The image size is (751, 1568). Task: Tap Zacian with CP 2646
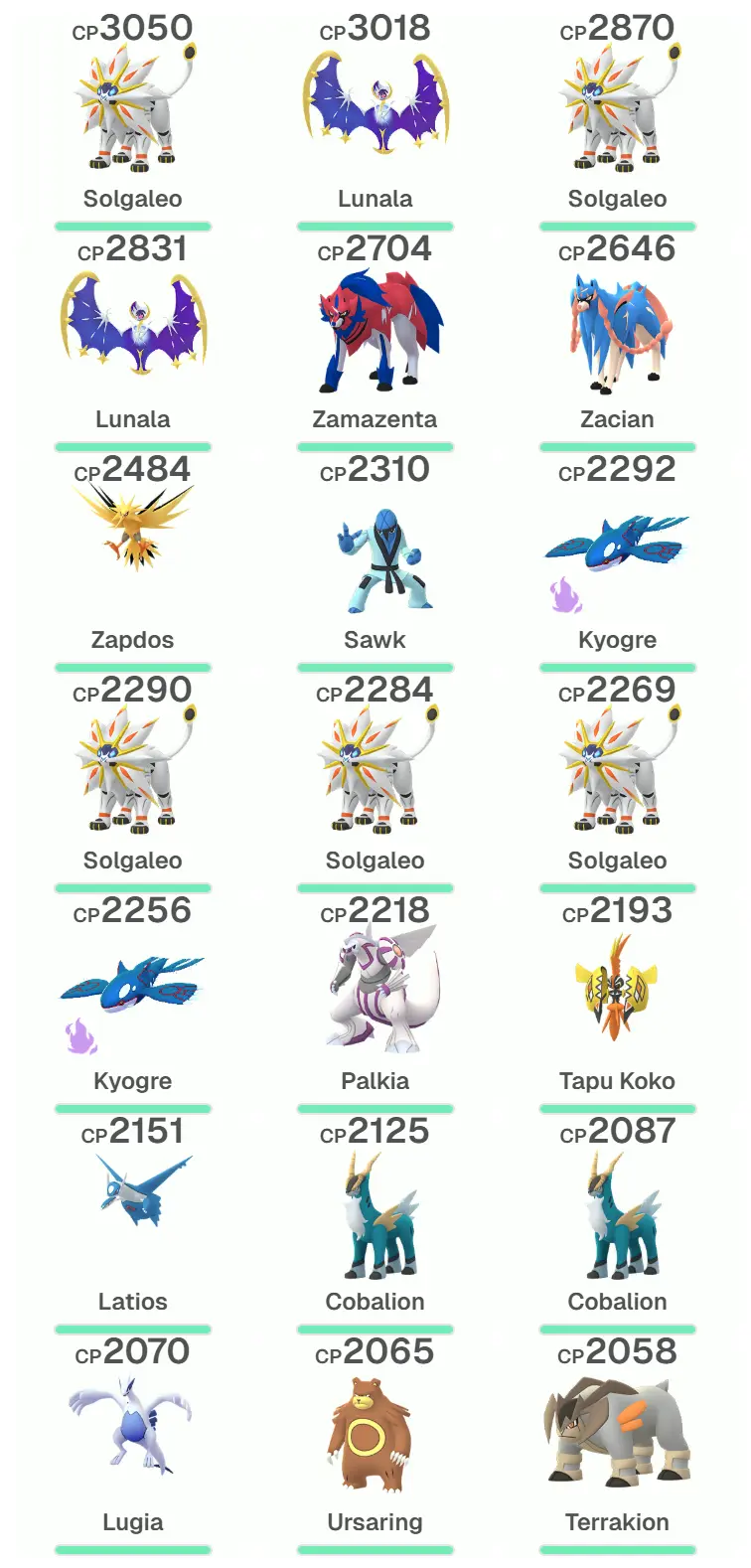(x=620, y=334)
